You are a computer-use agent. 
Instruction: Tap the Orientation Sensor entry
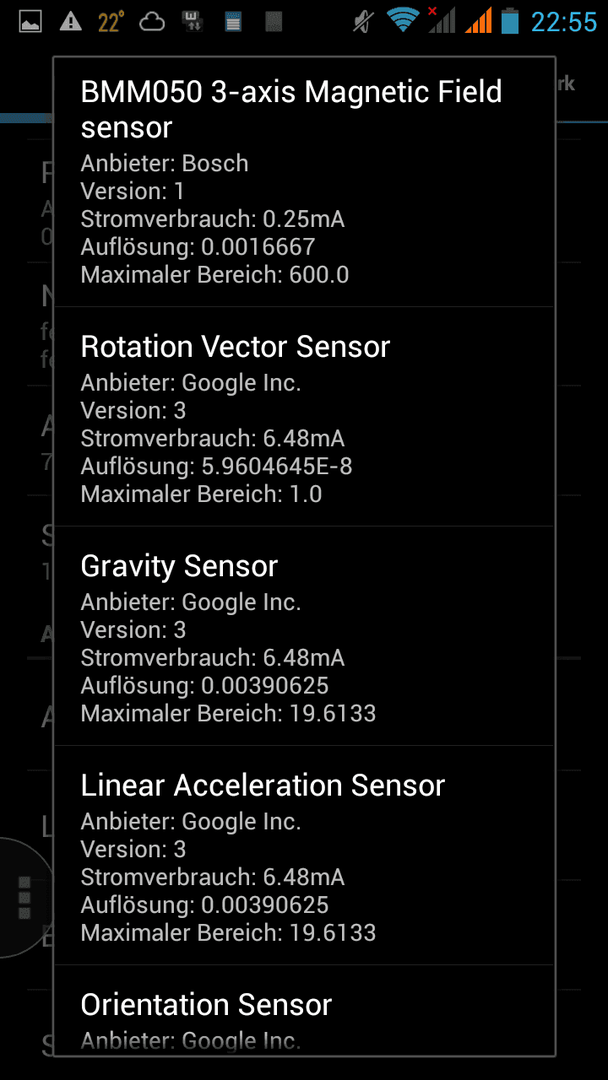[304, 1010]
